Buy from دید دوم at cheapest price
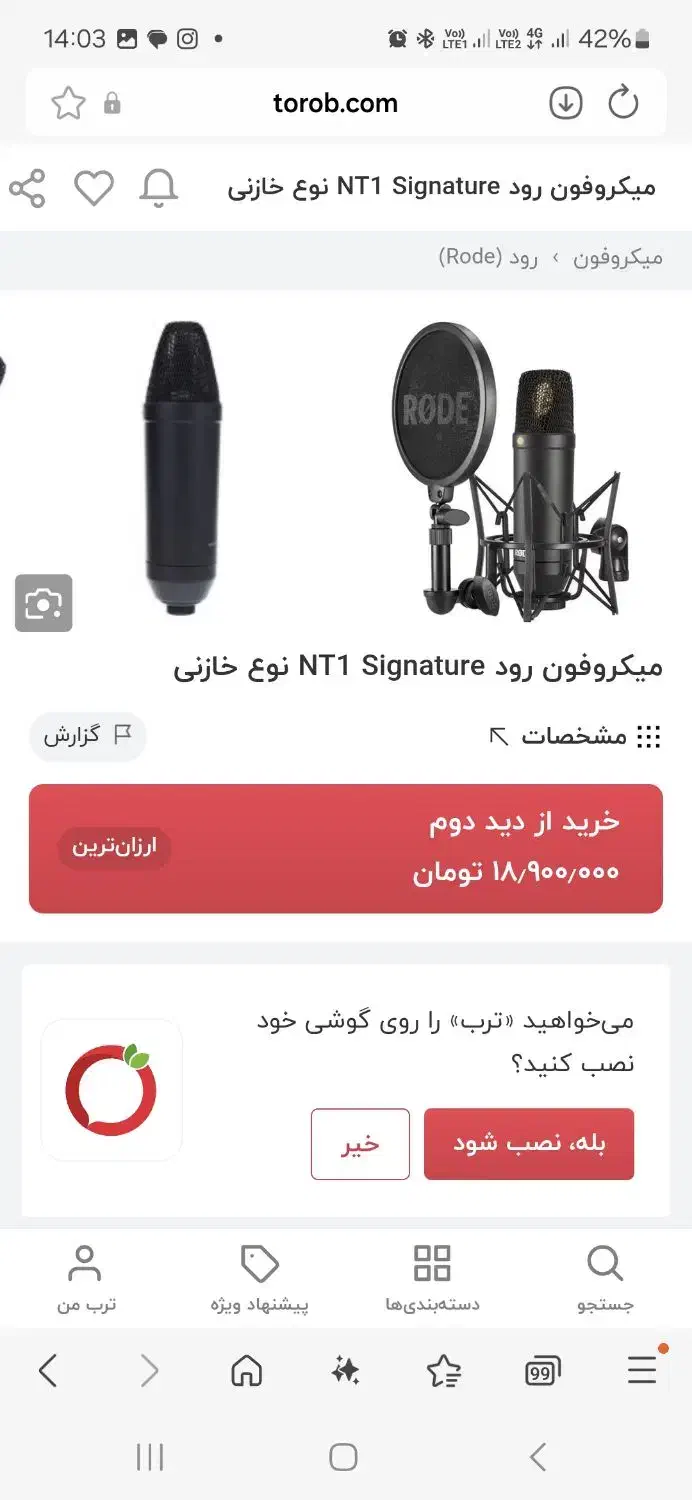This screenshot has width=692, height=1500. pyautogui.click(x=346, y=848)
